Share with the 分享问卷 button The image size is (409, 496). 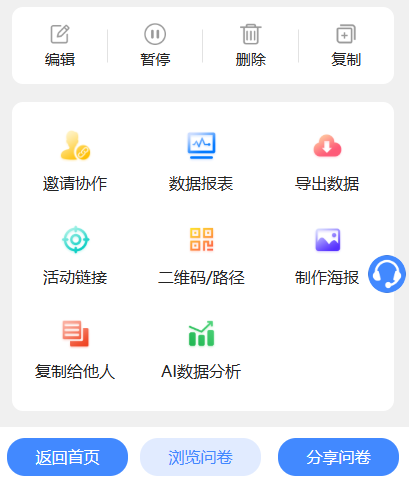338,457
